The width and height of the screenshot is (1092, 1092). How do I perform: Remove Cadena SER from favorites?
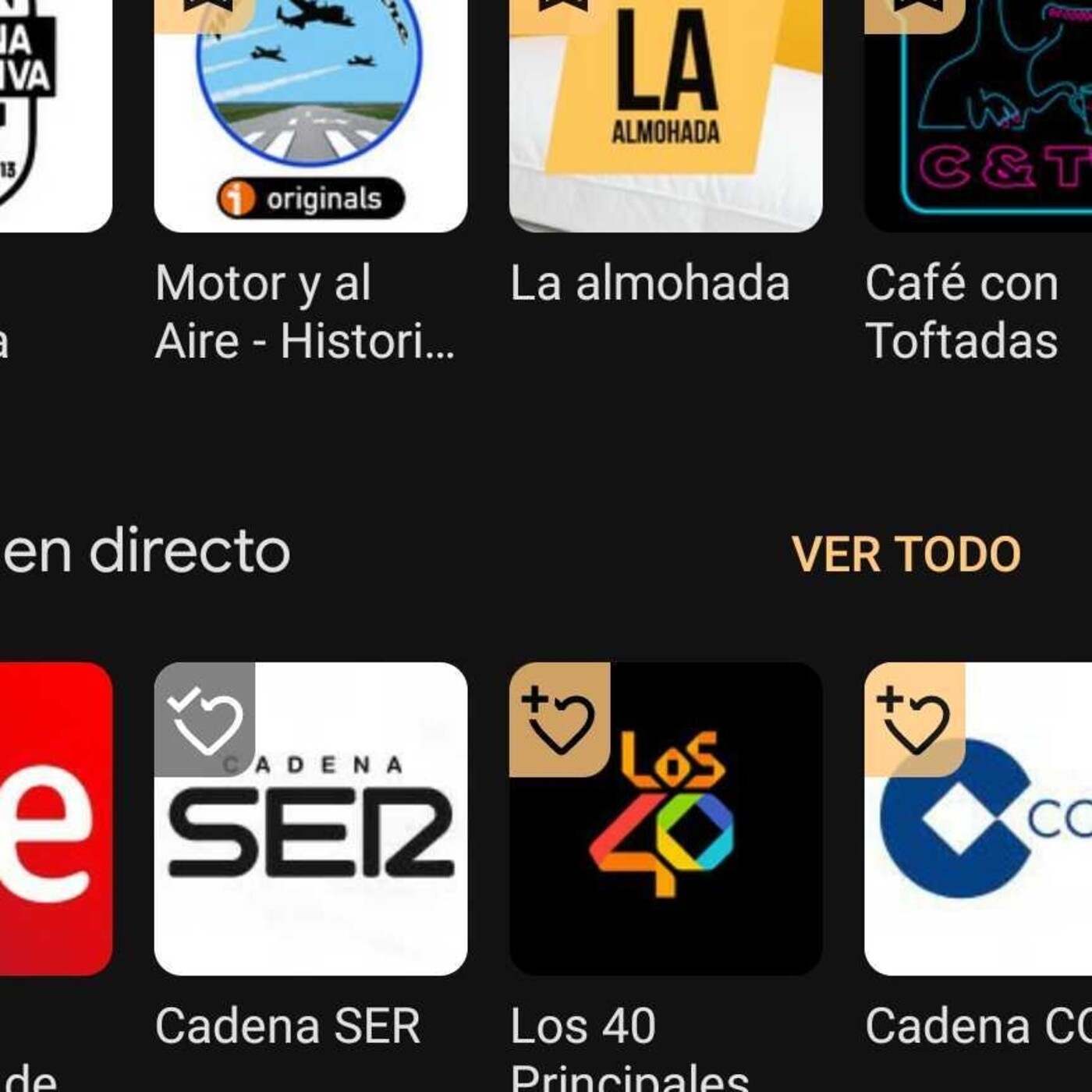[205, 720]
